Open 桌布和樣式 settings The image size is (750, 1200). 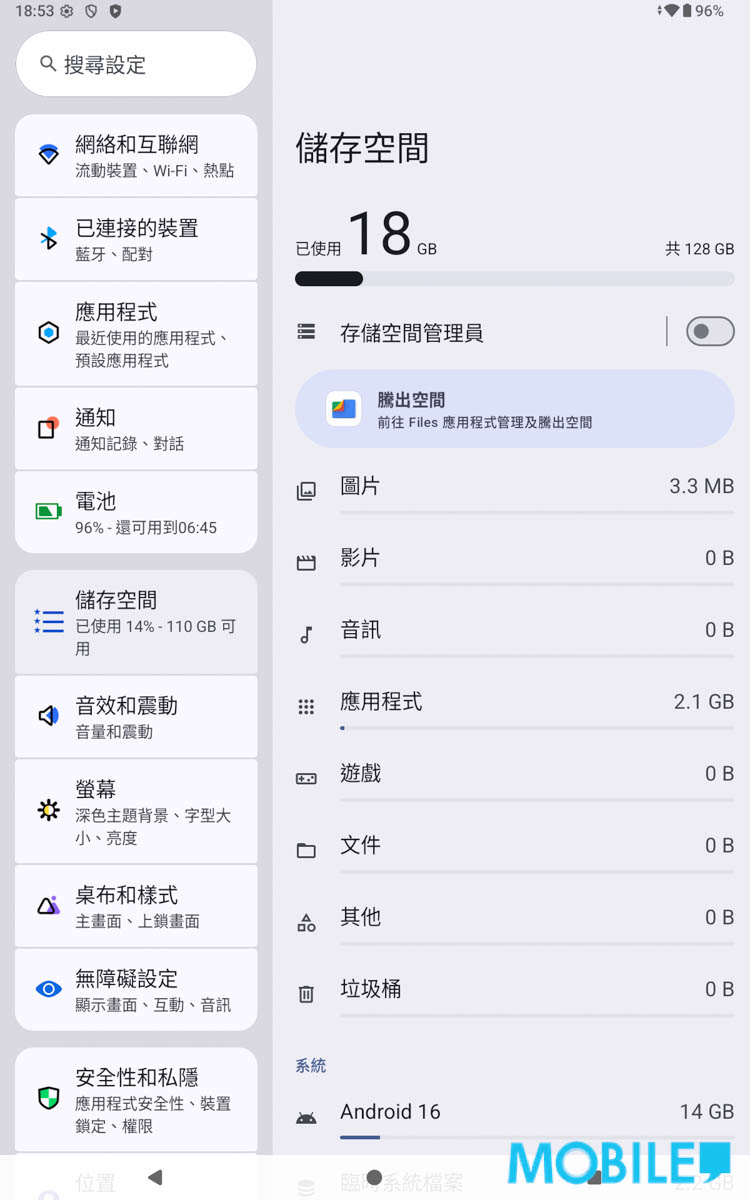pyautogui.click(x=136, y=906)
